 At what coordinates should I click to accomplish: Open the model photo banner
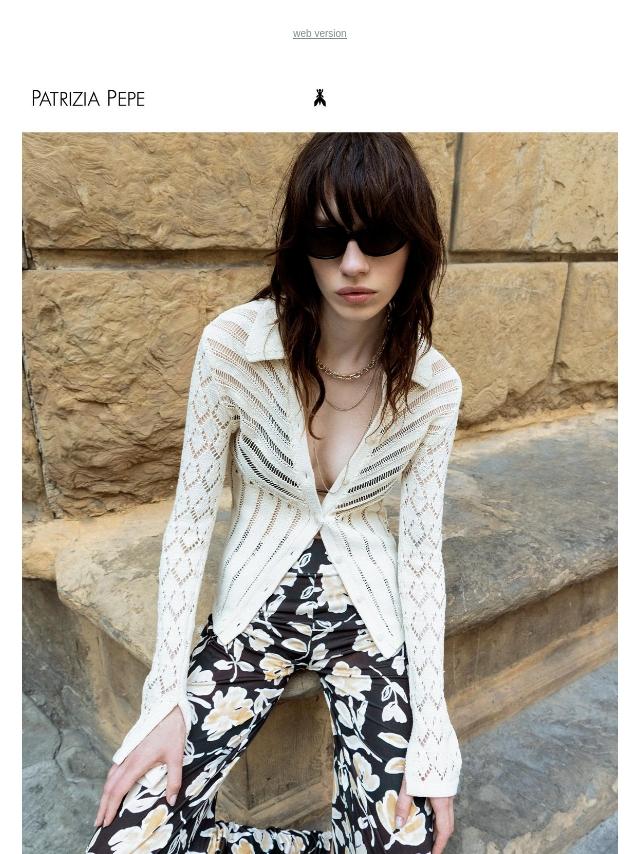(320, 492)
